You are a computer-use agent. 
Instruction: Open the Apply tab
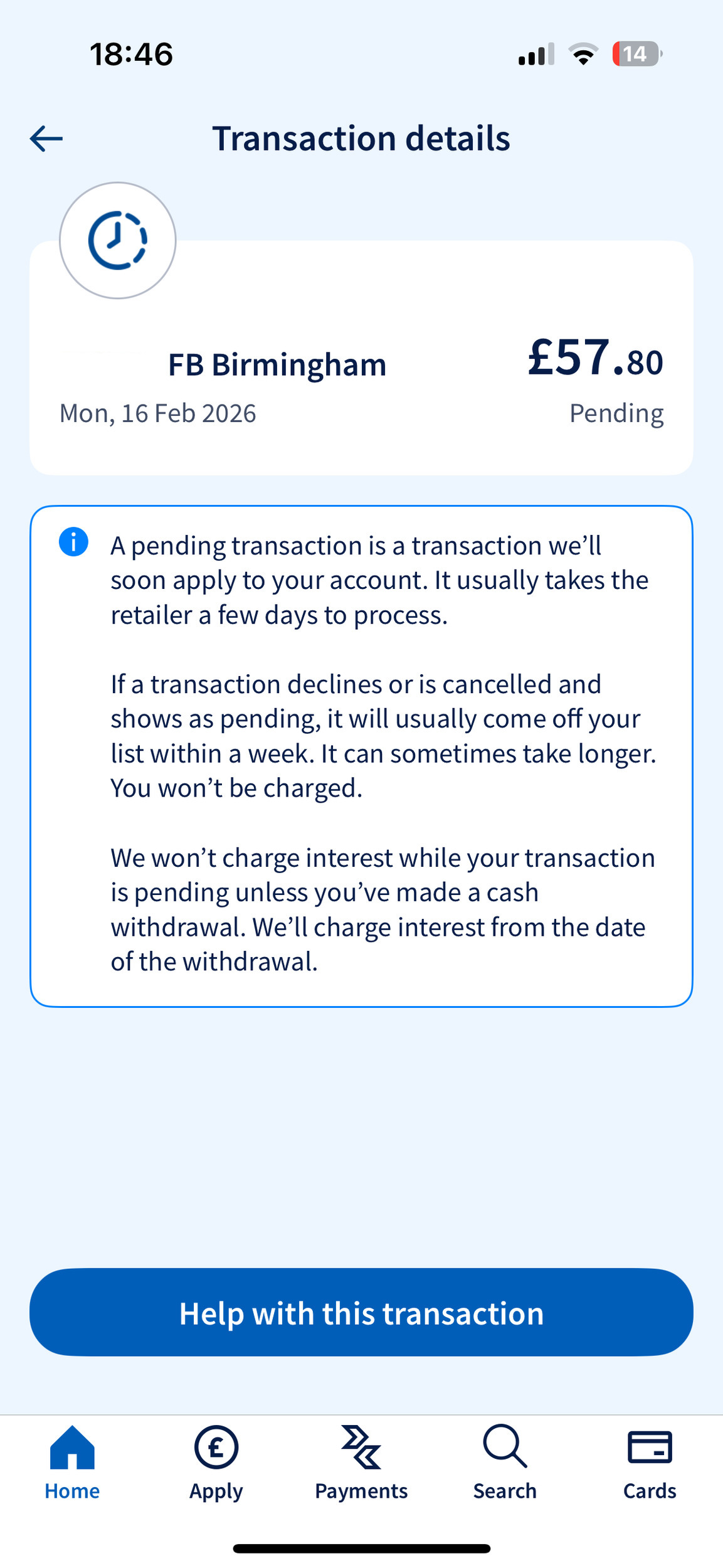(216, 1463)
